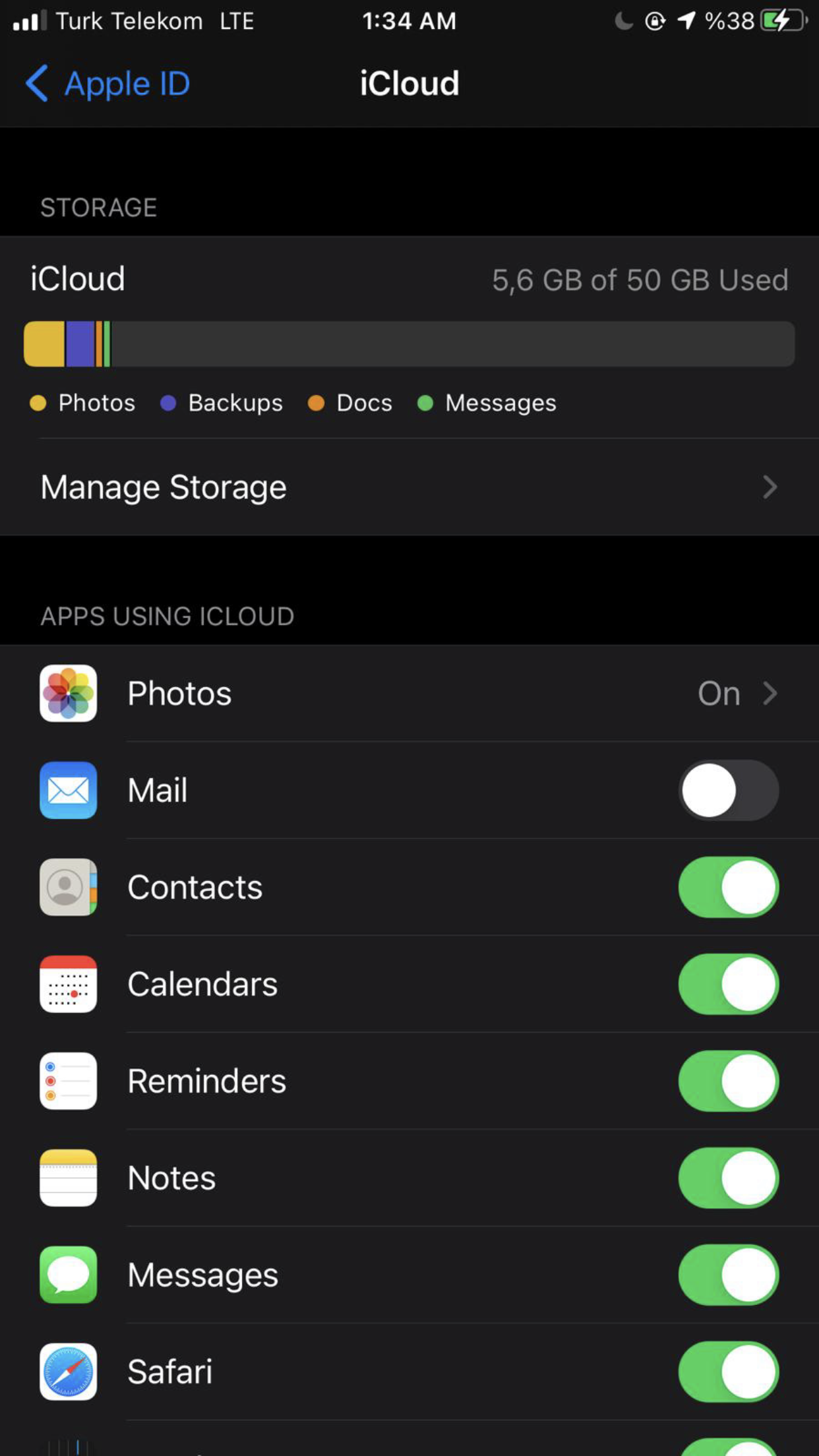Open iCloud Photos settings

click(409, 693)
